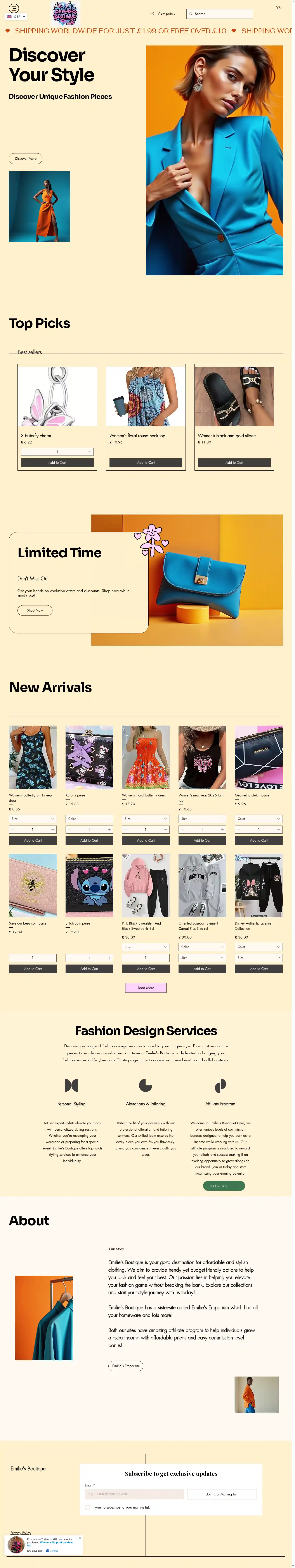This screenshot has height=1568, width=295.
Task: Tap the search field
Action: point(220,13)
